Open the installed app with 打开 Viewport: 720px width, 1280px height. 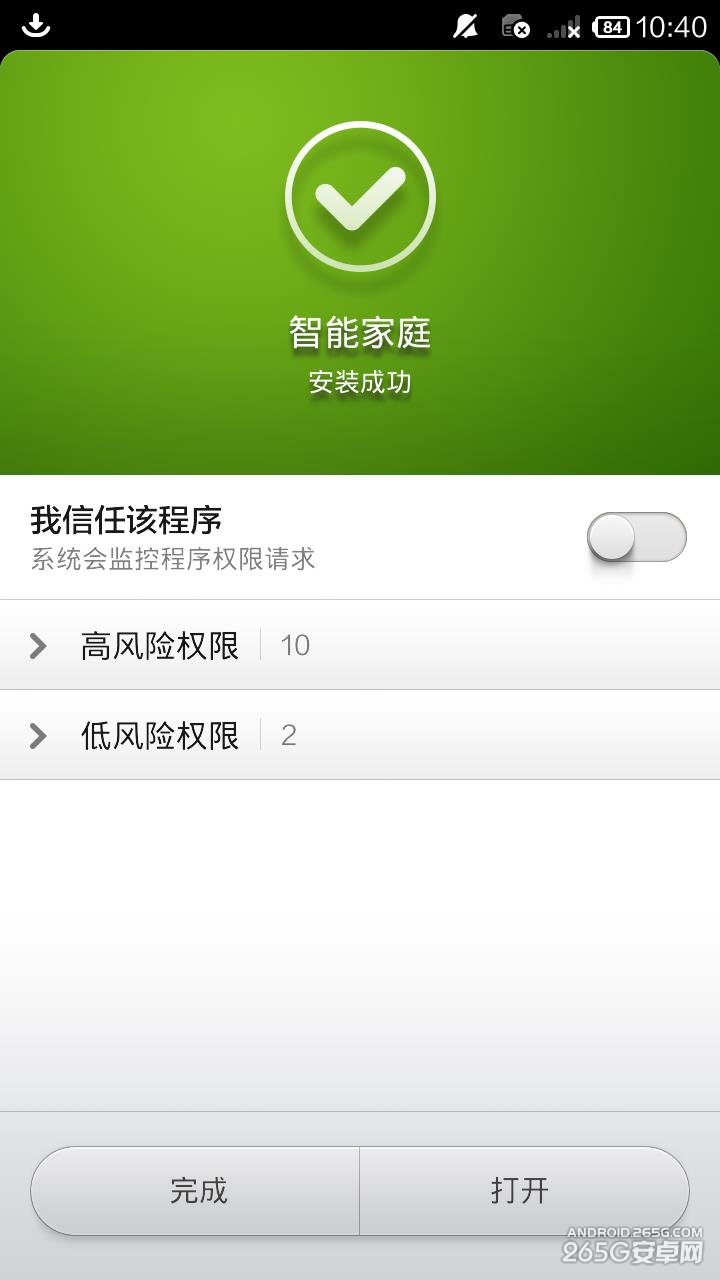522,1190
